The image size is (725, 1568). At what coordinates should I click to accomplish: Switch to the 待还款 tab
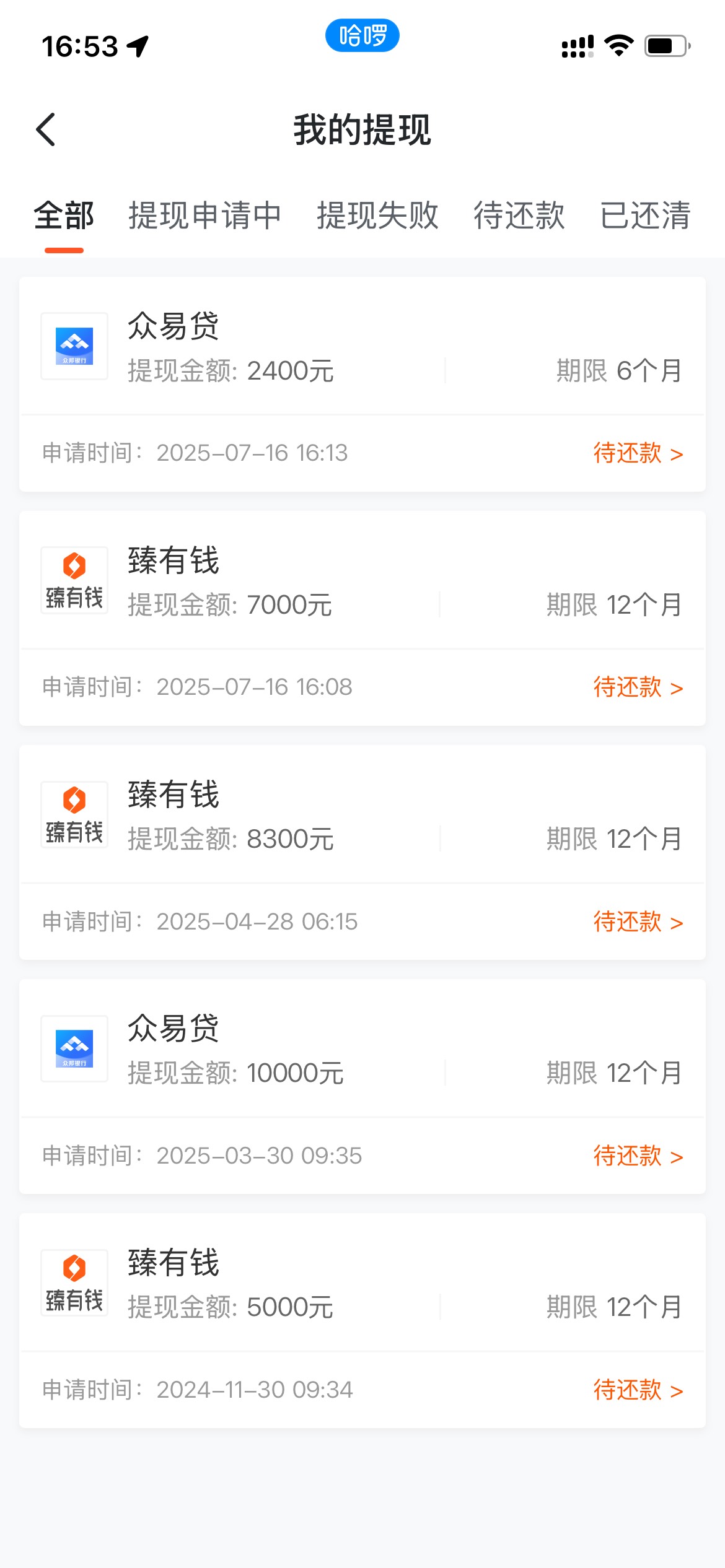(x=519, y=216)
